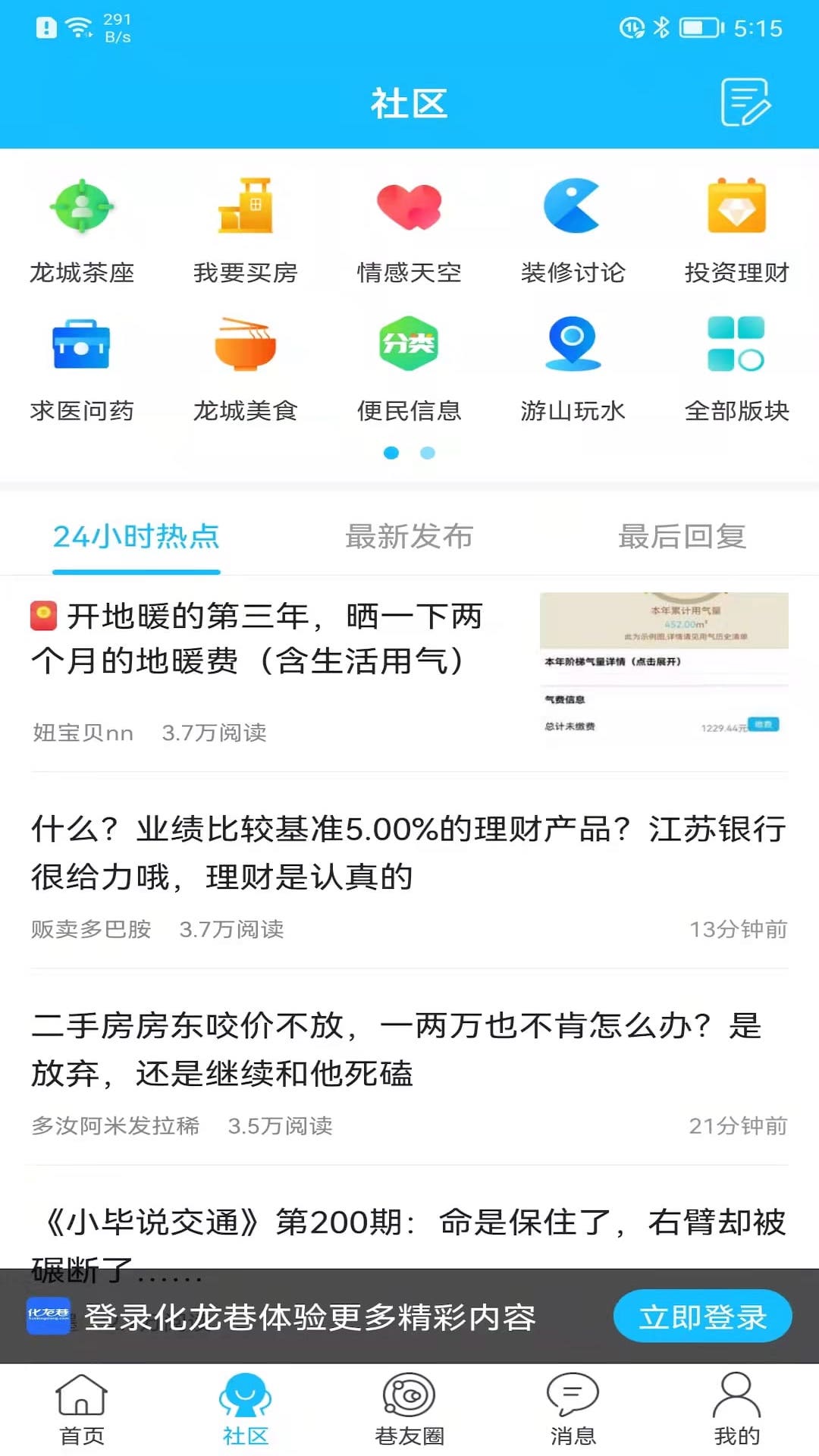Open the 二手房房东咬价 post

click(397, 1049)
